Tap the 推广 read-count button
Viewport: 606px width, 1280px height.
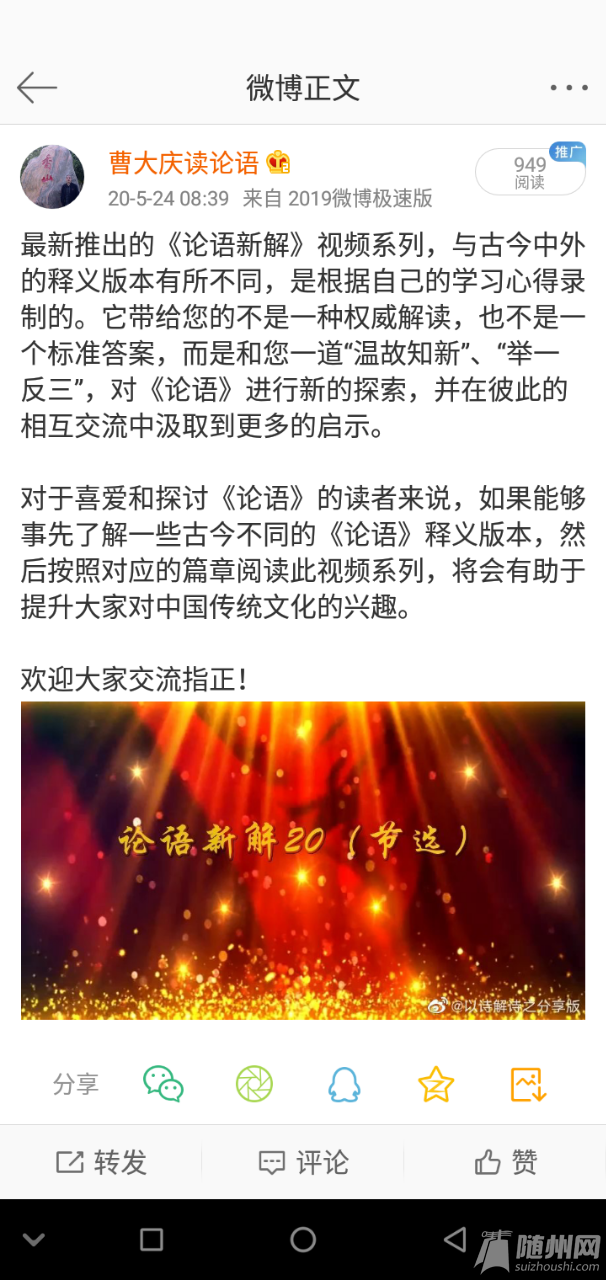click(x=530, y=172)
